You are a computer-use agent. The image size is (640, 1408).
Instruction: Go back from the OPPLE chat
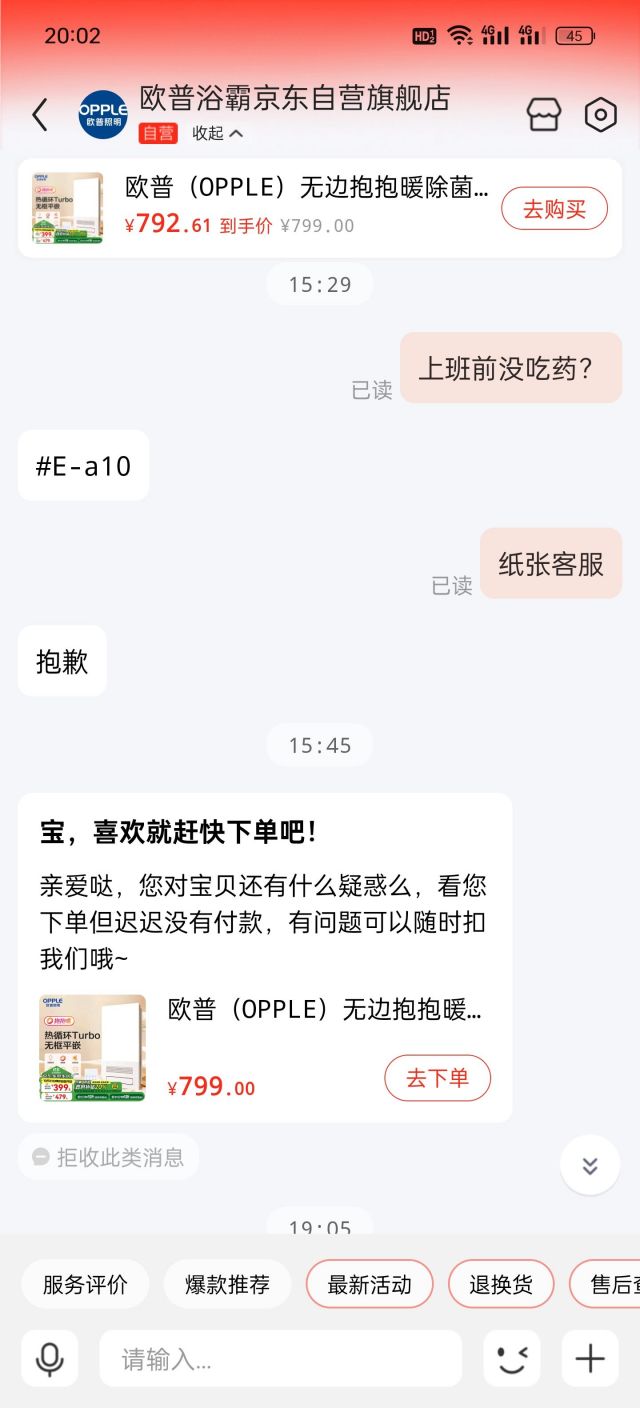point(40,115)
